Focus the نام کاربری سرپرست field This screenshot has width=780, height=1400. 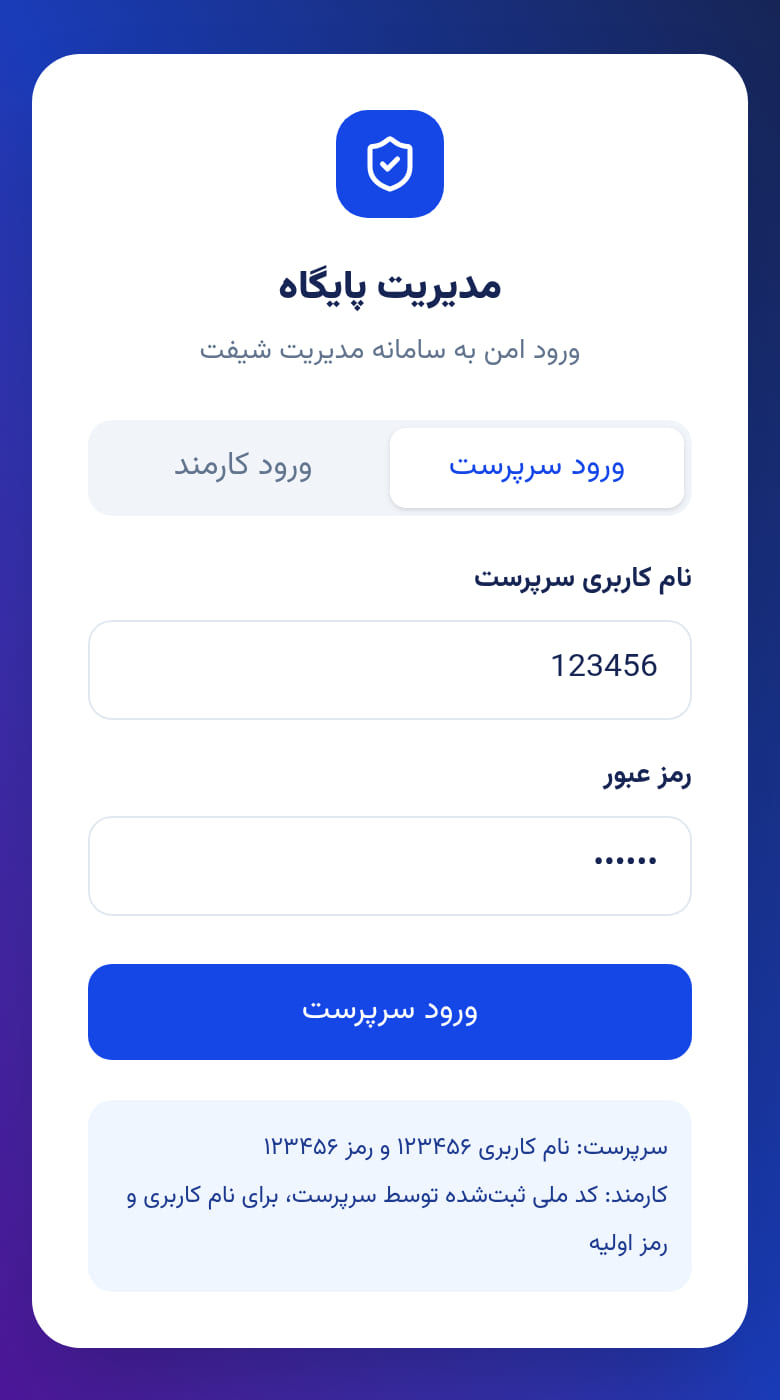390,670
